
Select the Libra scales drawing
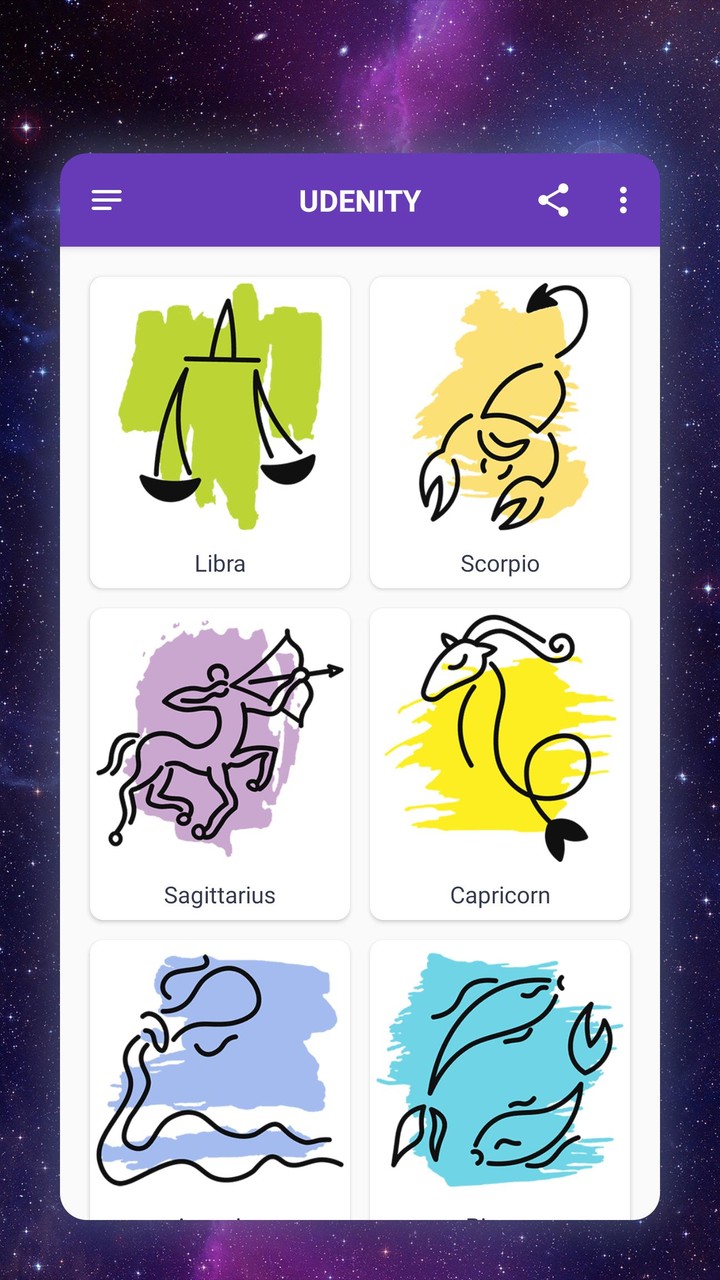click(219, 410)
